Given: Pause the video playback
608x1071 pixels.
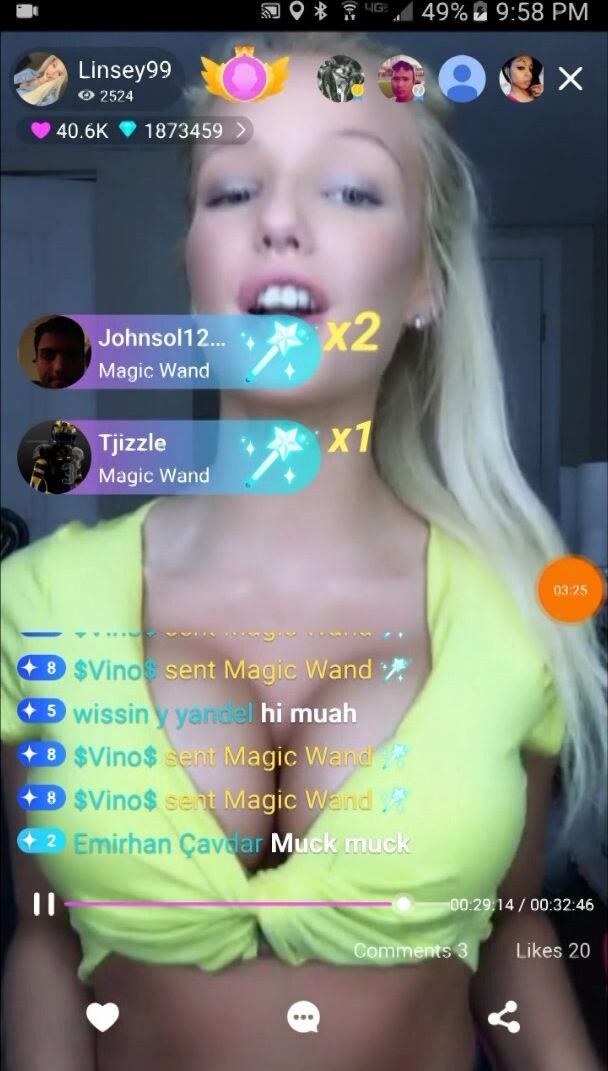Looking at the screenshot, I should click(44, 904).
